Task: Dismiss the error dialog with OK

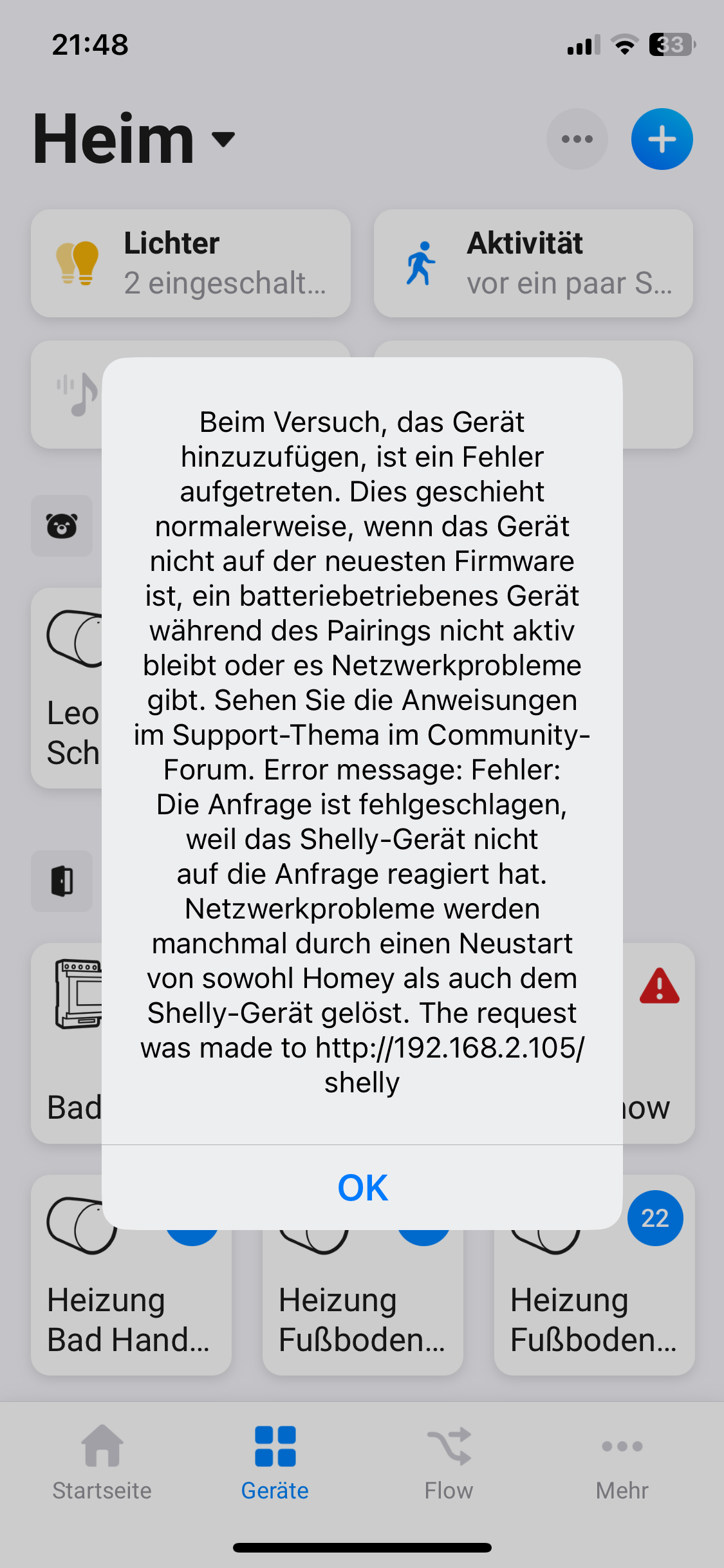Action: pyautogui.click(x=362, y=1188)
